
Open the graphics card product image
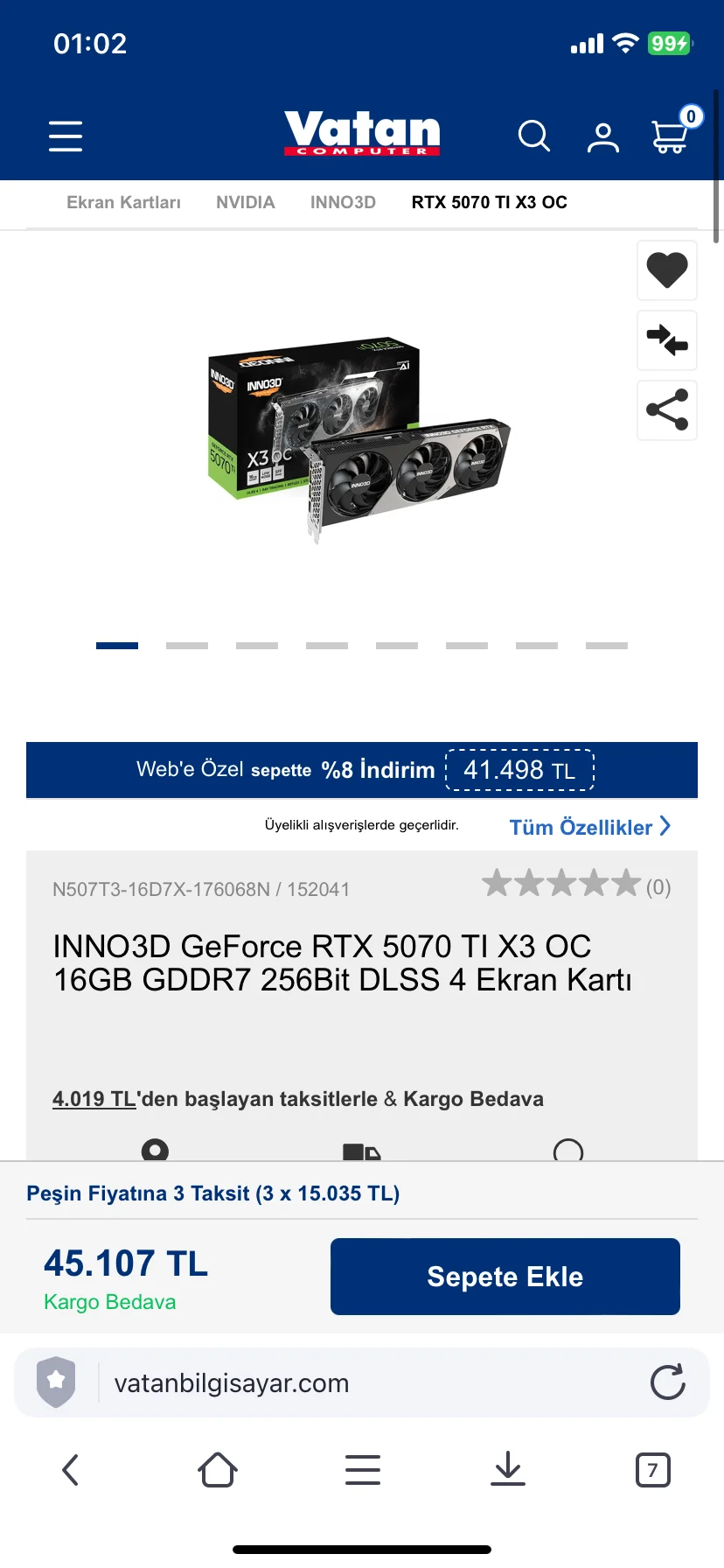(359, 437)
